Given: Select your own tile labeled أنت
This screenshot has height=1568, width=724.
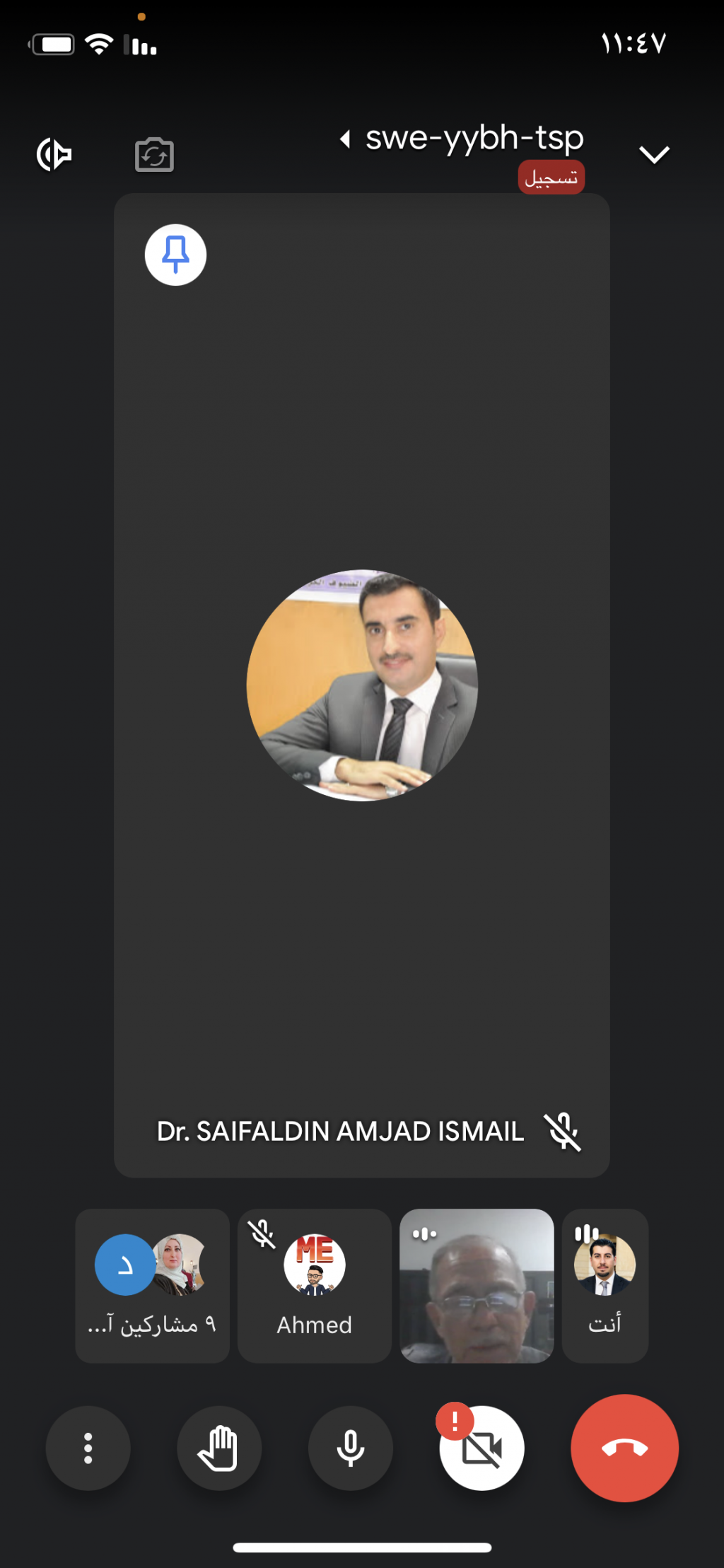Looking at the screenshot, I should pos(605,1285).
